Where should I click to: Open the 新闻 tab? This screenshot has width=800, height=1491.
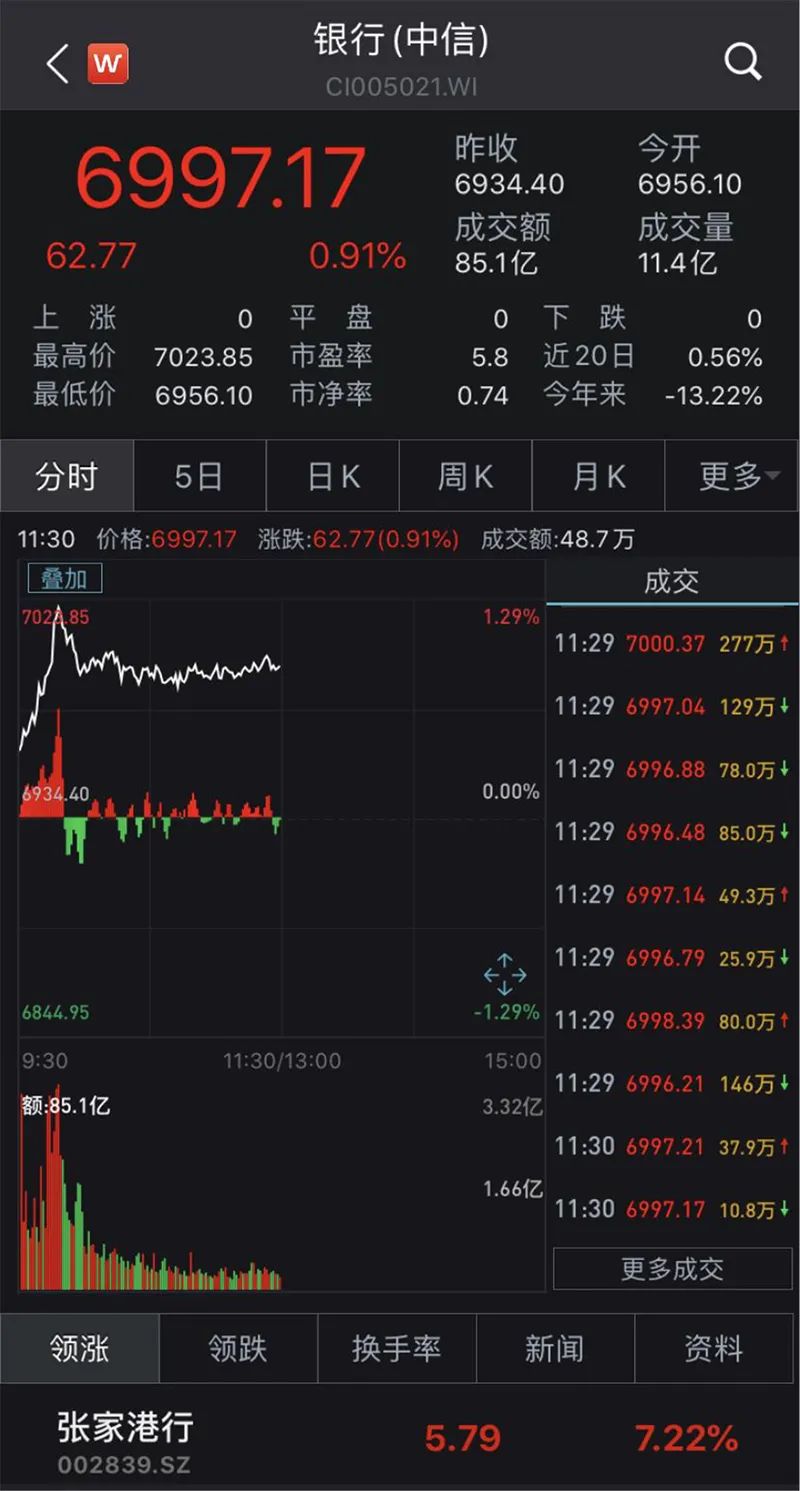(x=554, y=1348)
